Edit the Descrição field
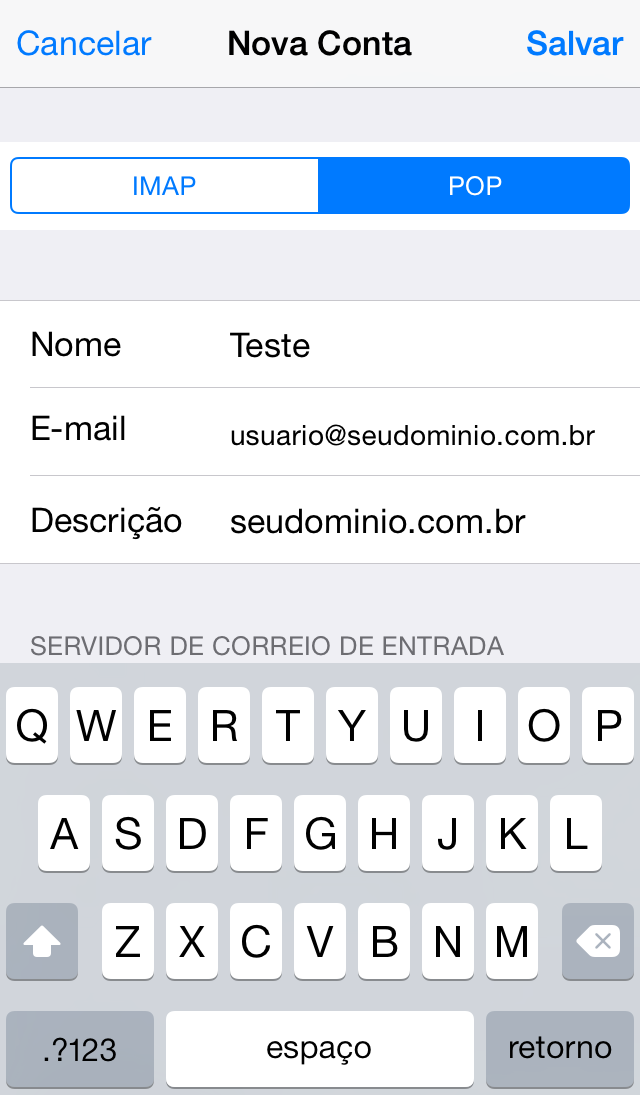Viewport: 640px width, 1095px height. click(430, 521)
